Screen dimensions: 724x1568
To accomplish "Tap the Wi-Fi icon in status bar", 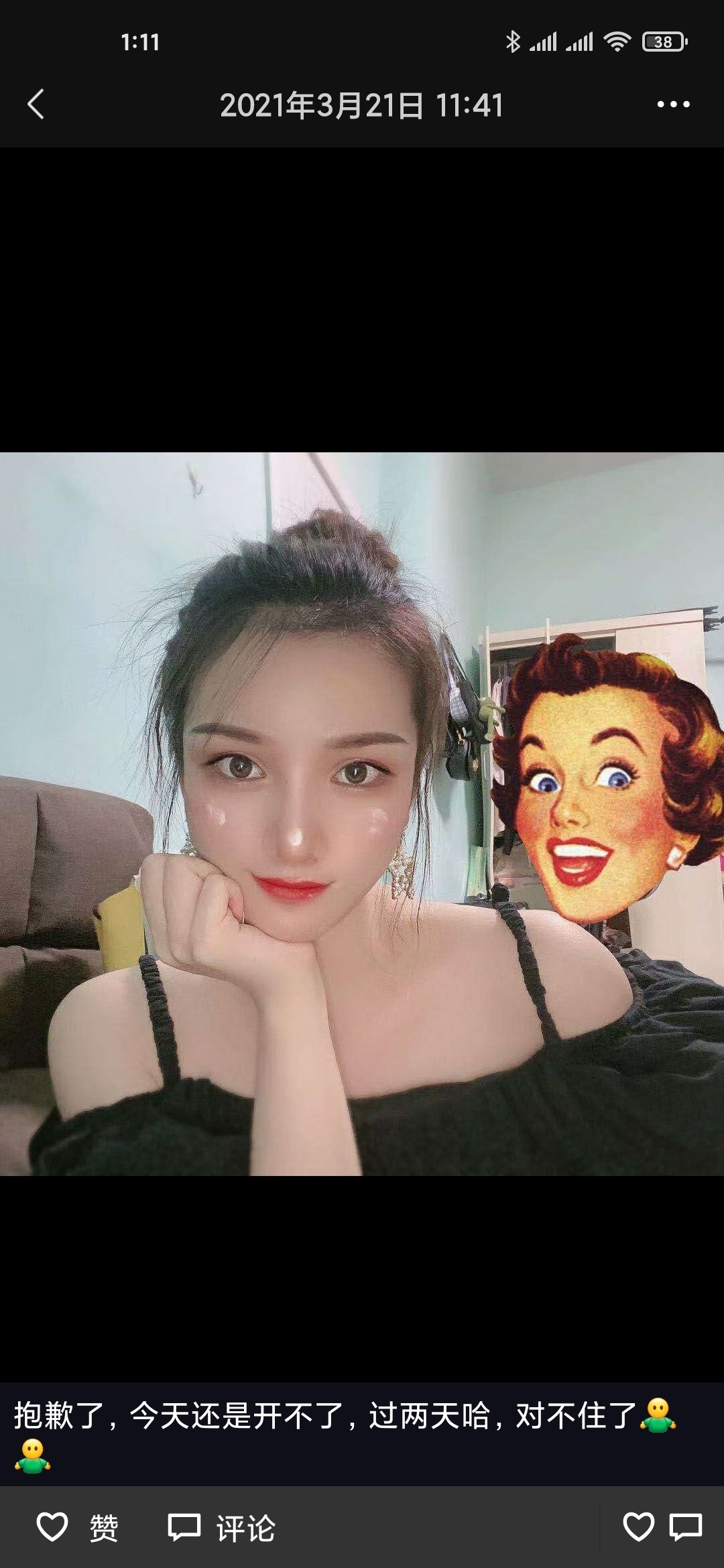I will 617,42.
